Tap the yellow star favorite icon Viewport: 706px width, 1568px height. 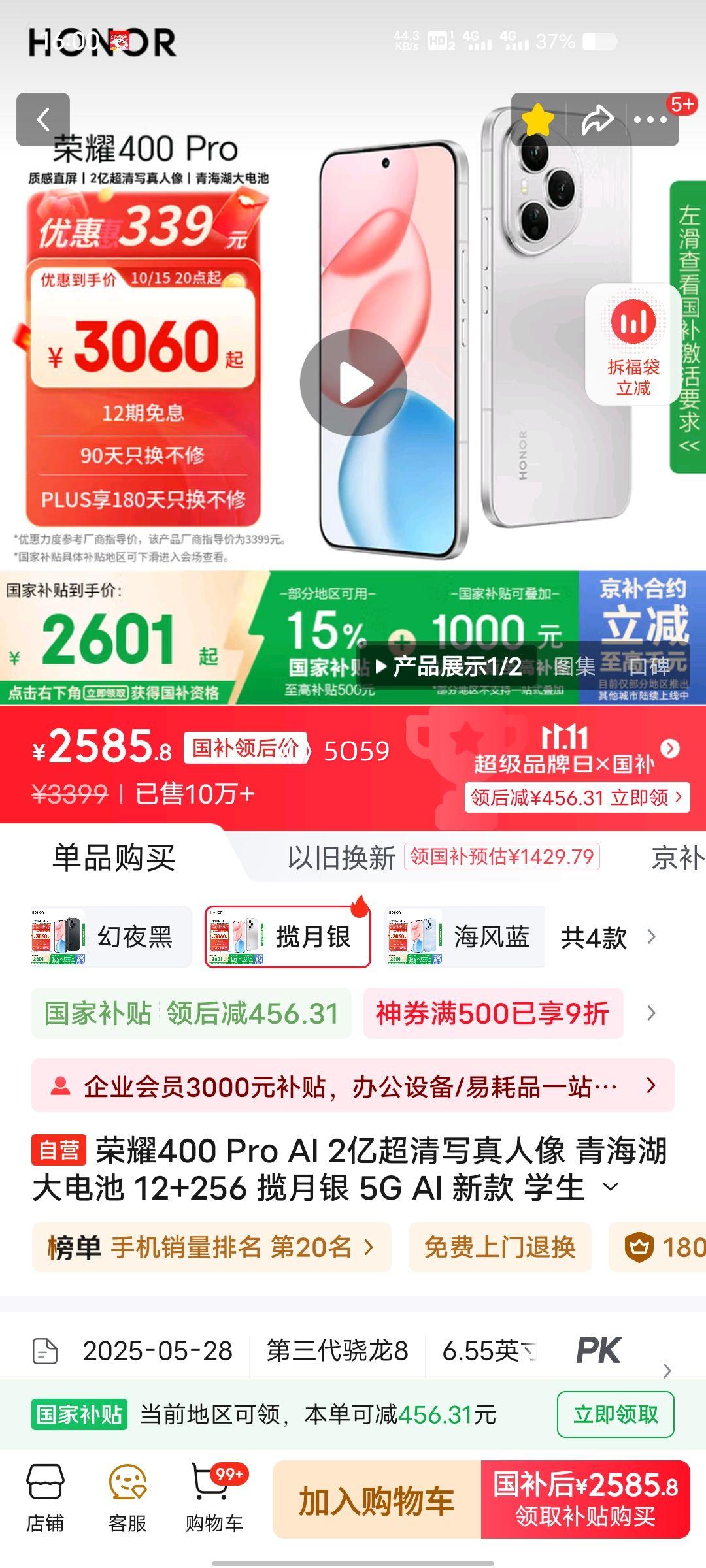click(x=537, y=120)
